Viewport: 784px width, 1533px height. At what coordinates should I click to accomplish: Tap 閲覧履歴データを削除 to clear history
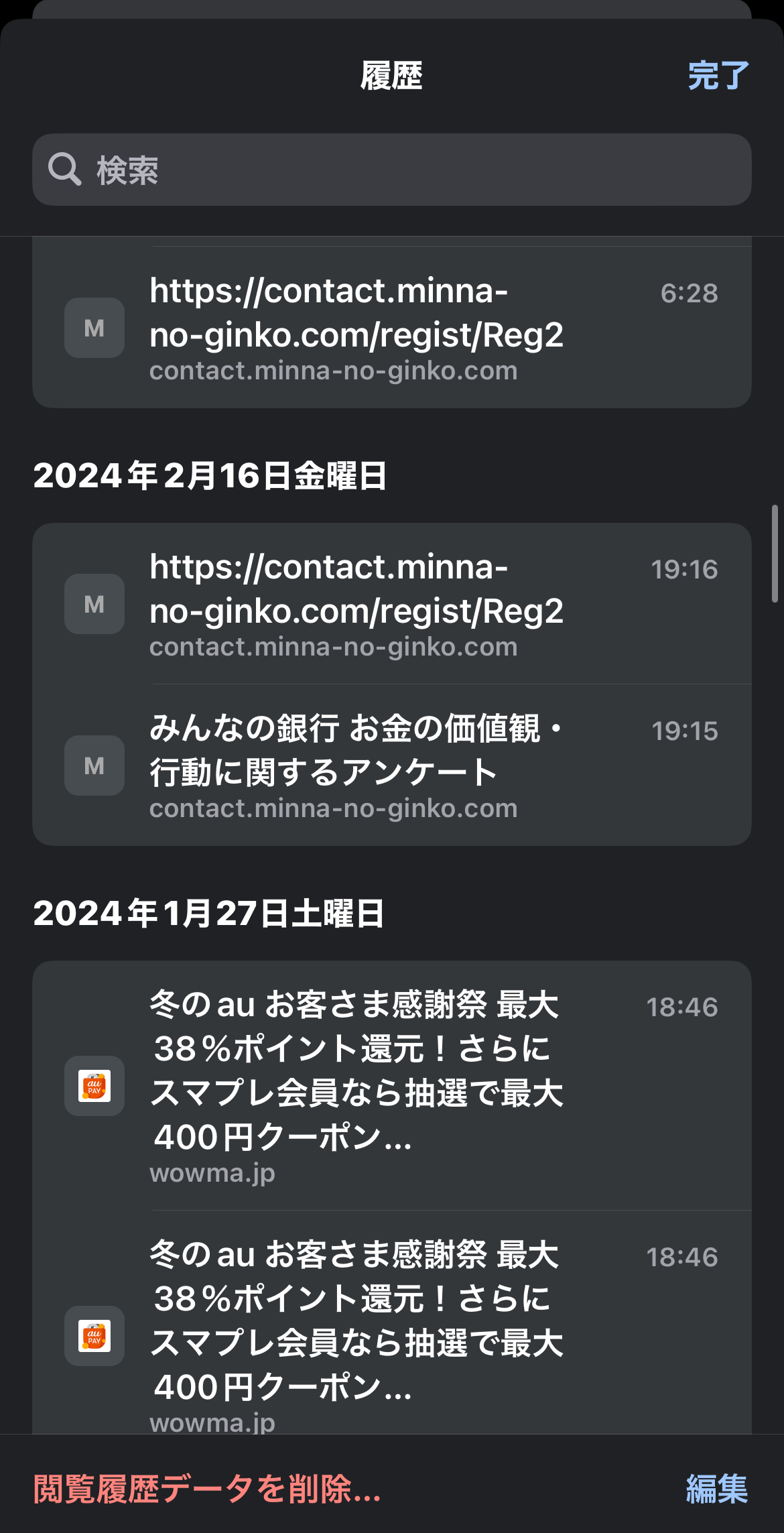pos(207,1489)
